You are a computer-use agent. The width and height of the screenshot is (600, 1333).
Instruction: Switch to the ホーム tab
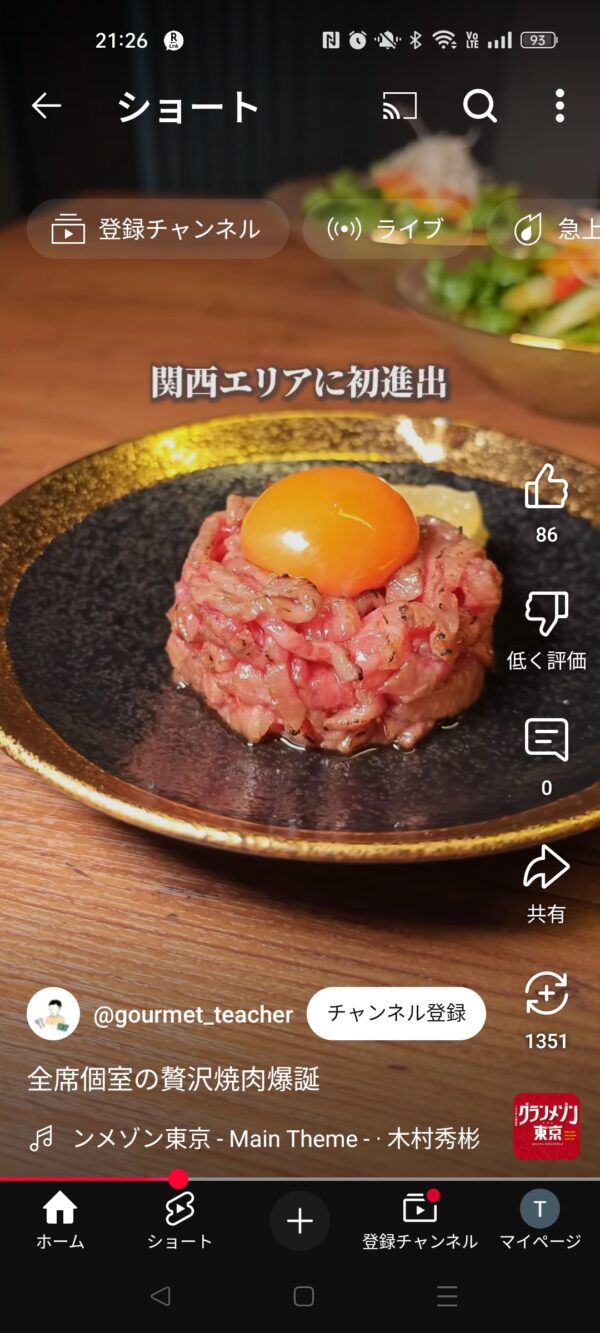pos(60,1220)
